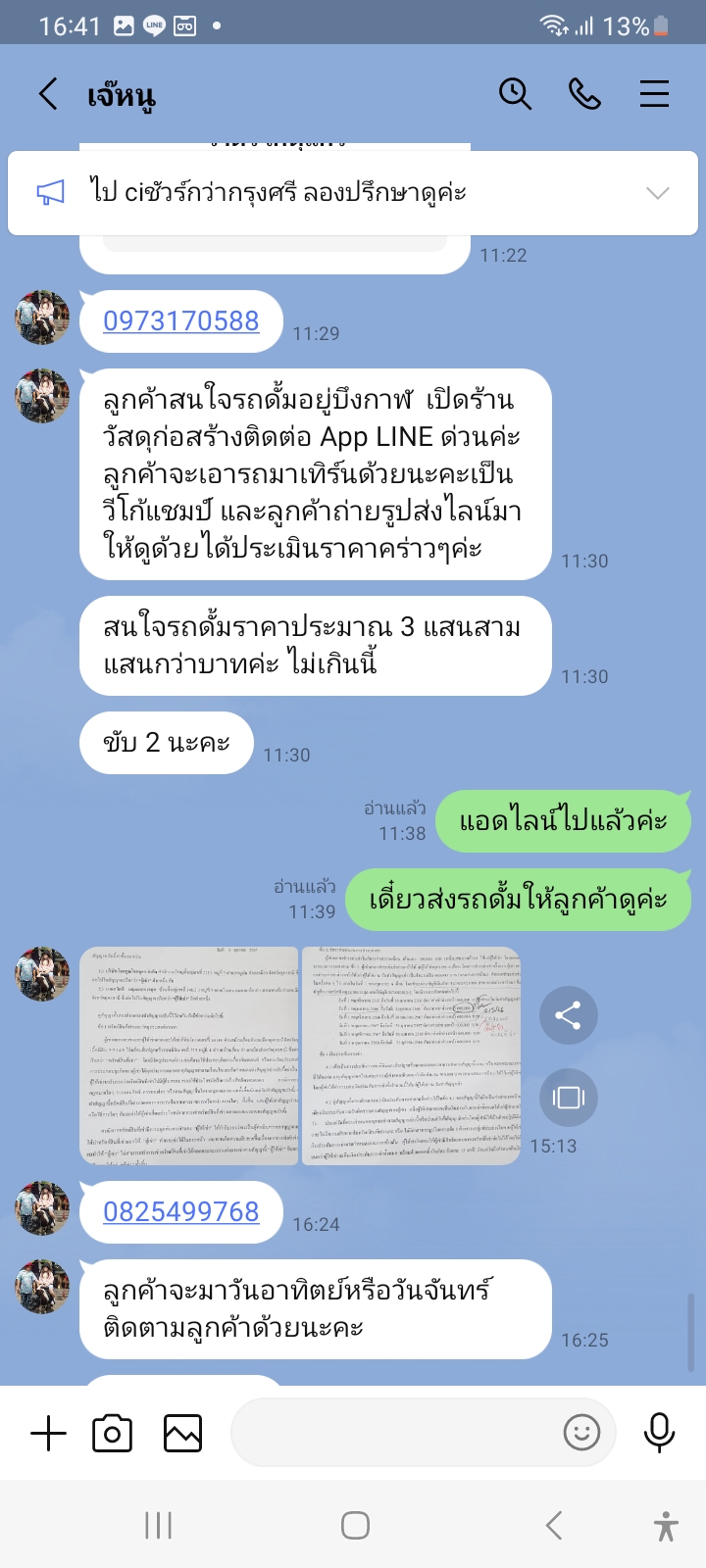Go to the system home screen
The width and height of the screenshot is (706, 1568).
[x=355, y=1525]
